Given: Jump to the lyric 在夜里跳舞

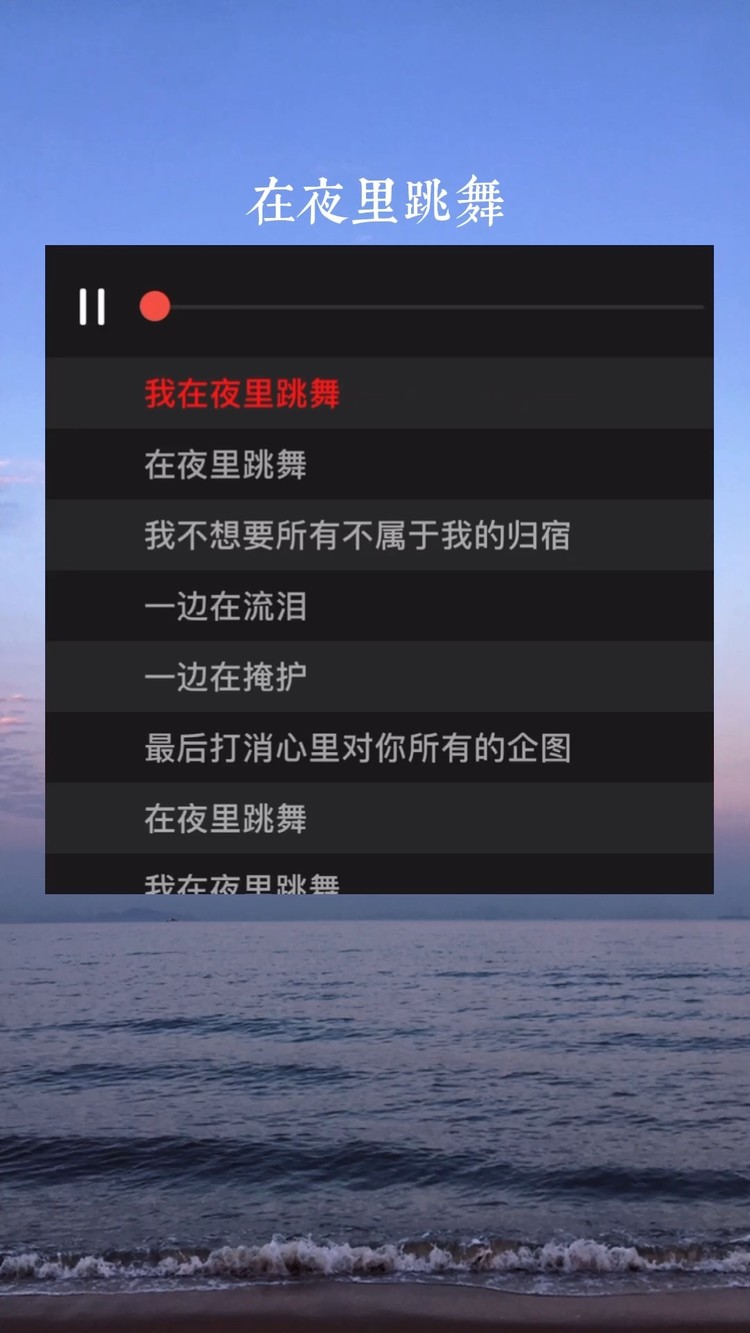Looking at the screenshot, I should (226, 464).
